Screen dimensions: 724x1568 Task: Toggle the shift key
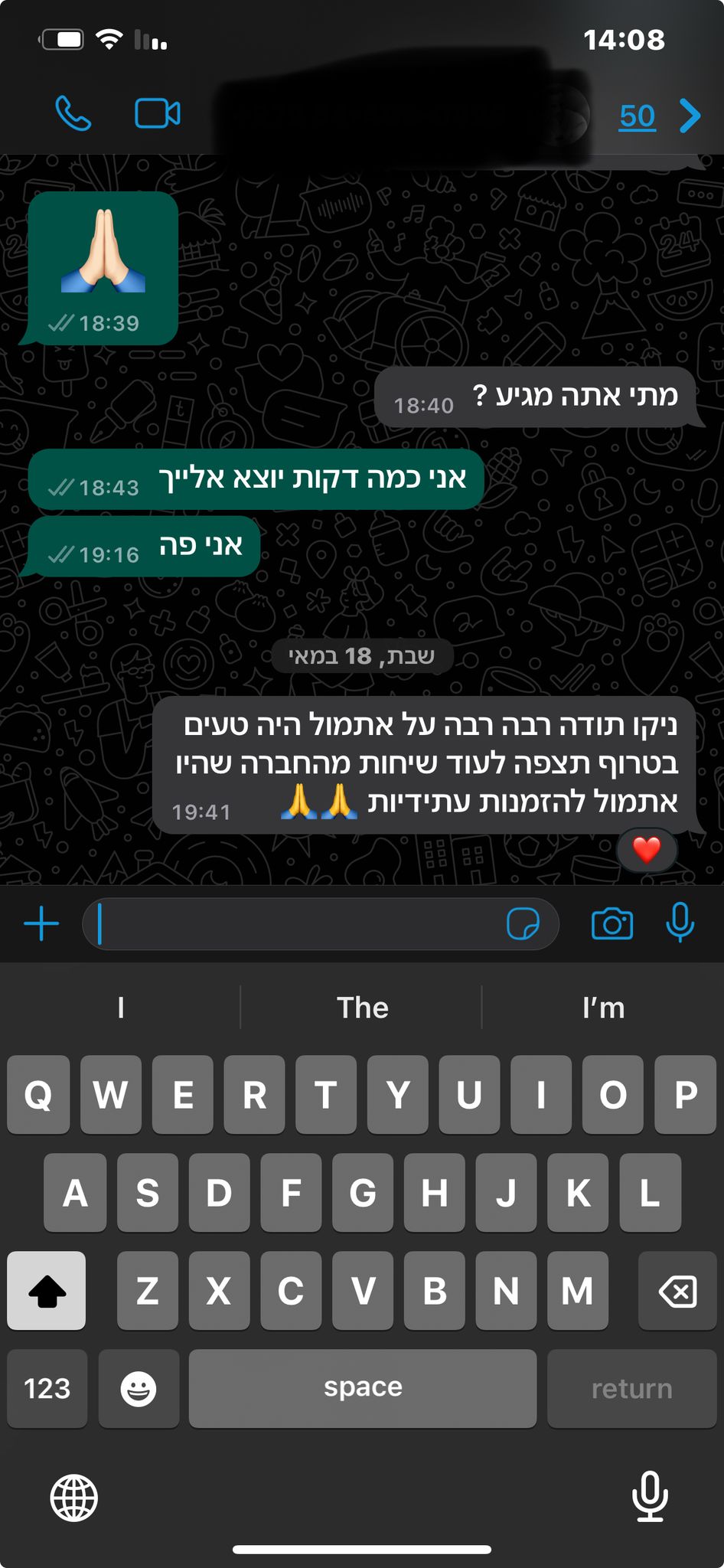(47, 1291)
